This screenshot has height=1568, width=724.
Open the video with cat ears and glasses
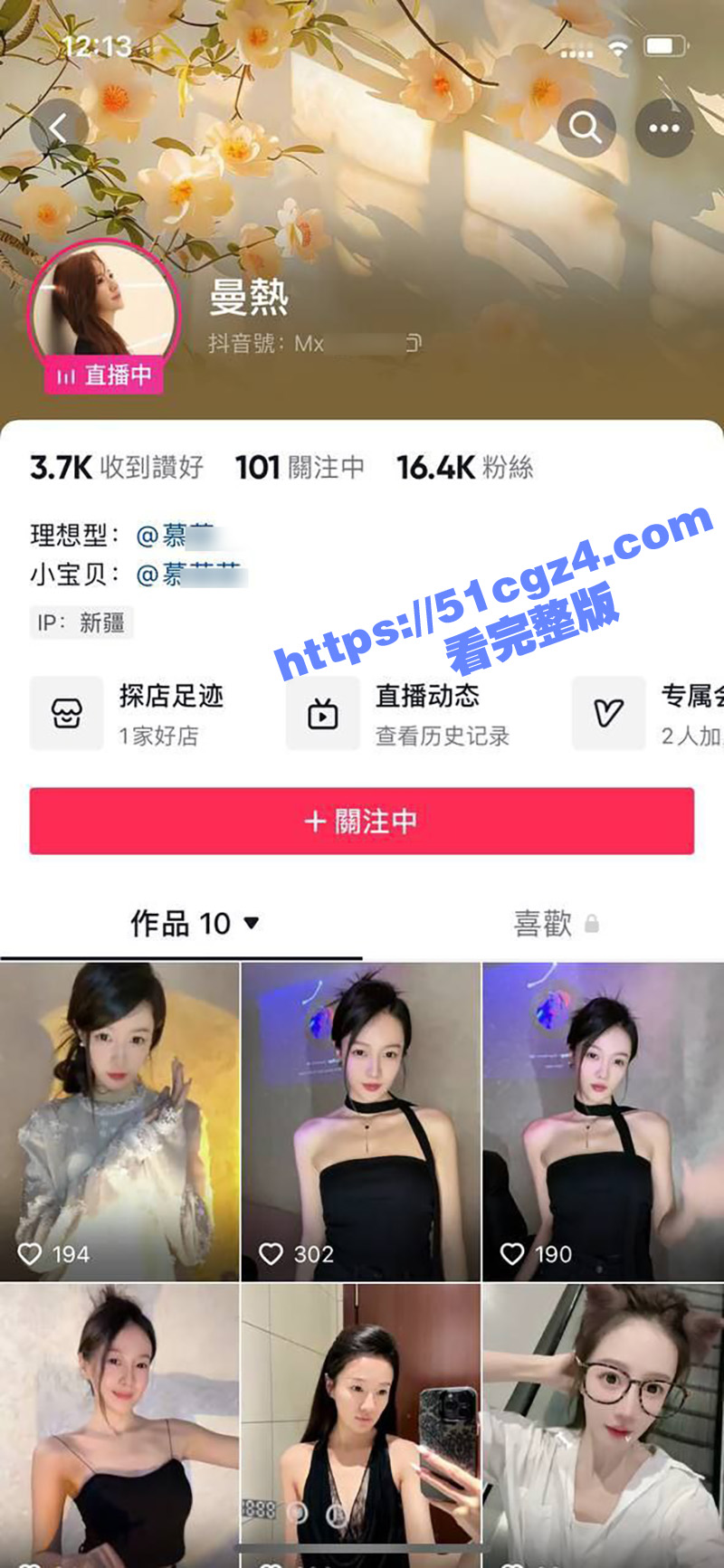[603, 1425]
